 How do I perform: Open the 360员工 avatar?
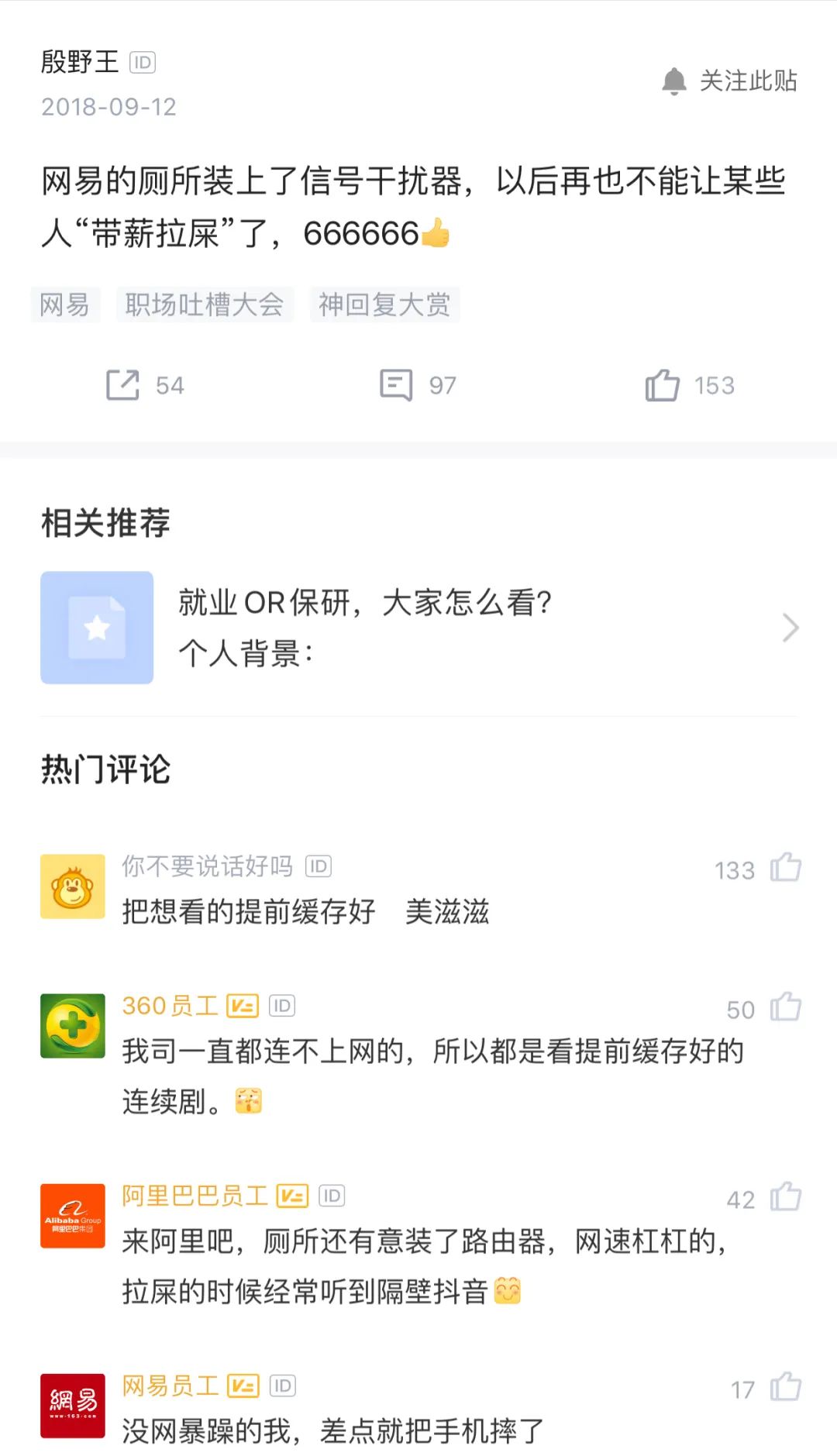click(x=73, y=1026)
